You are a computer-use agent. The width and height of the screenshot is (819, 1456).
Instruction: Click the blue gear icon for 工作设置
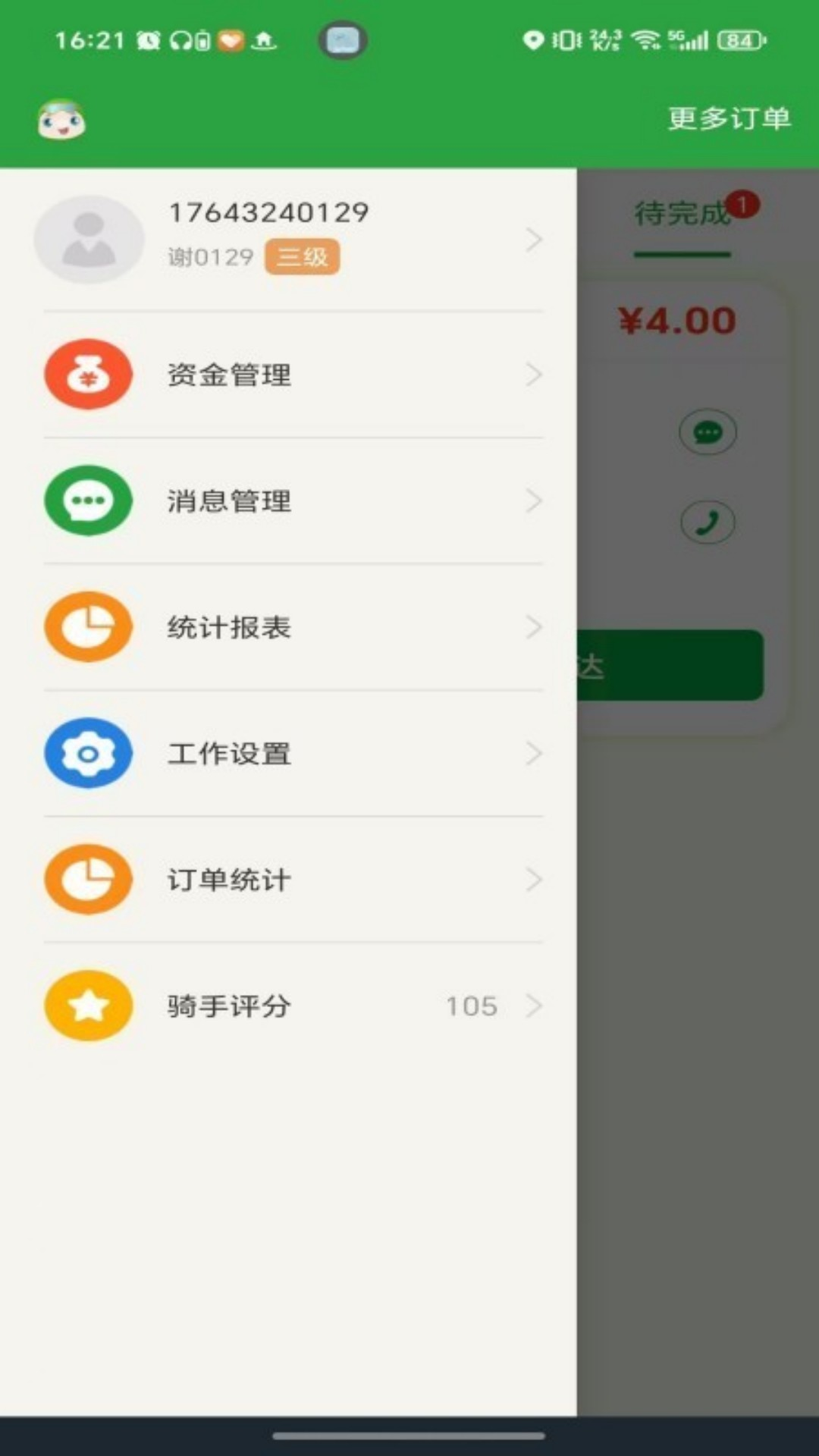coord(88,754)
